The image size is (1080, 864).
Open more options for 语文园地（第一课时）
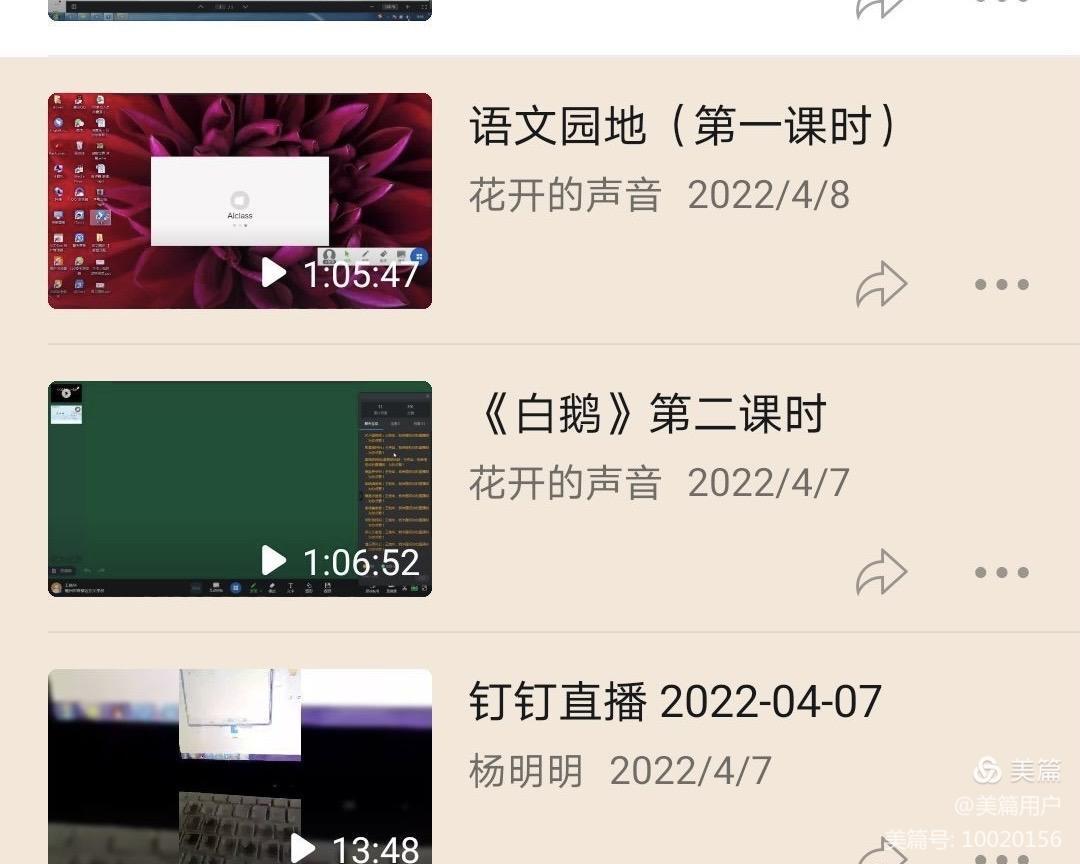1001,285
